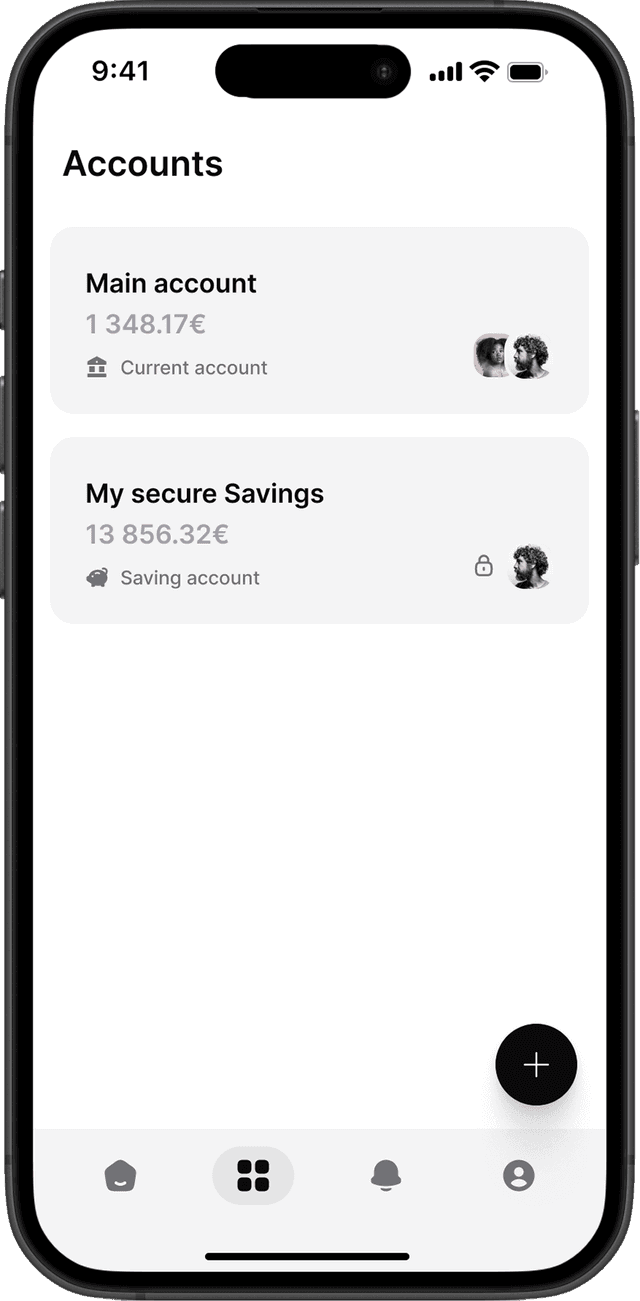This screenshot has width=640, height=1301.
Task: Go to the profile tab
Action: [518, 1176]
